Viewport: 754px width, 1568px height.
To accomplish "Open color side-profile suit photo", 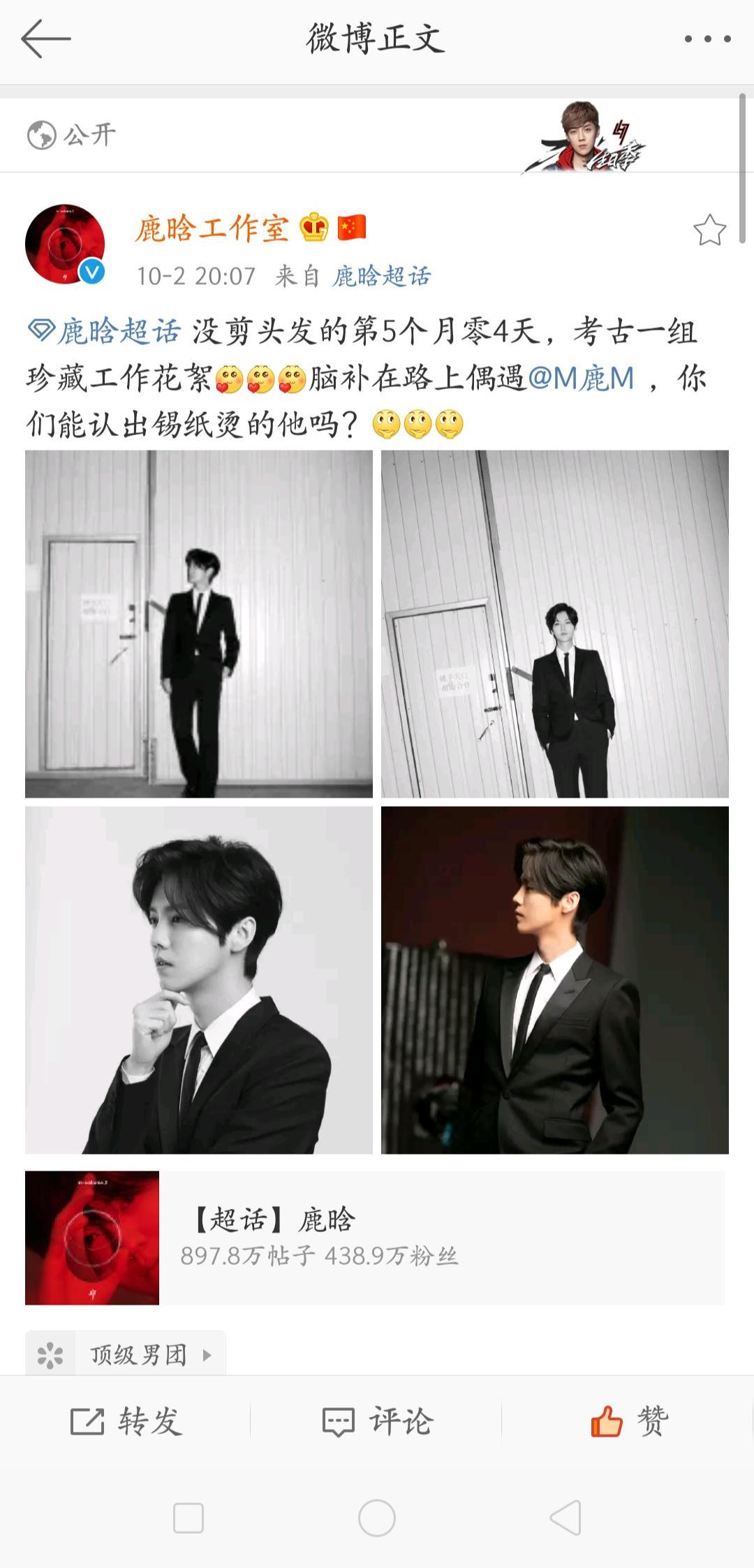I will click(555, 980).
